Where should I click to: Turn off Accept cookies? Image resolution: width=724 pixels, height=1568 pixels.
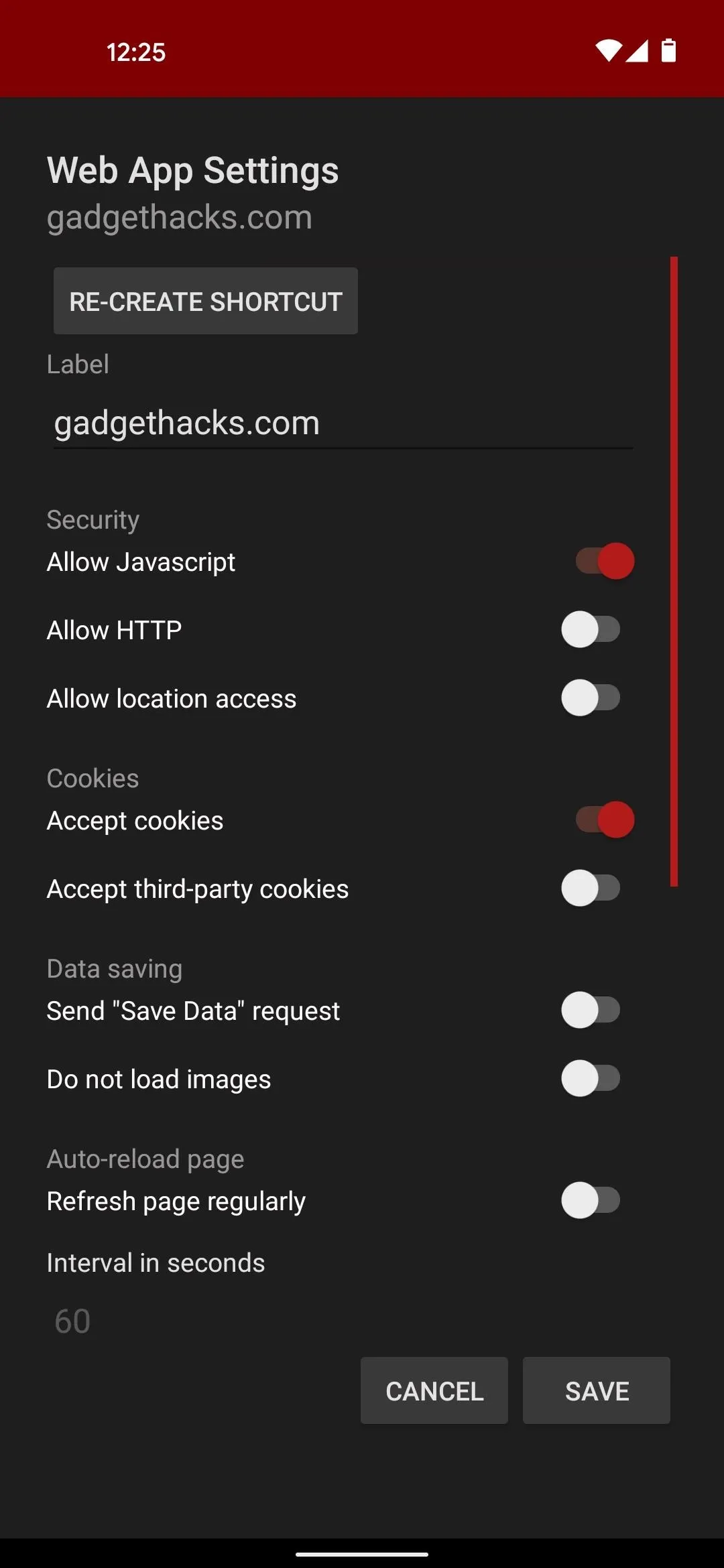[605, 820]
